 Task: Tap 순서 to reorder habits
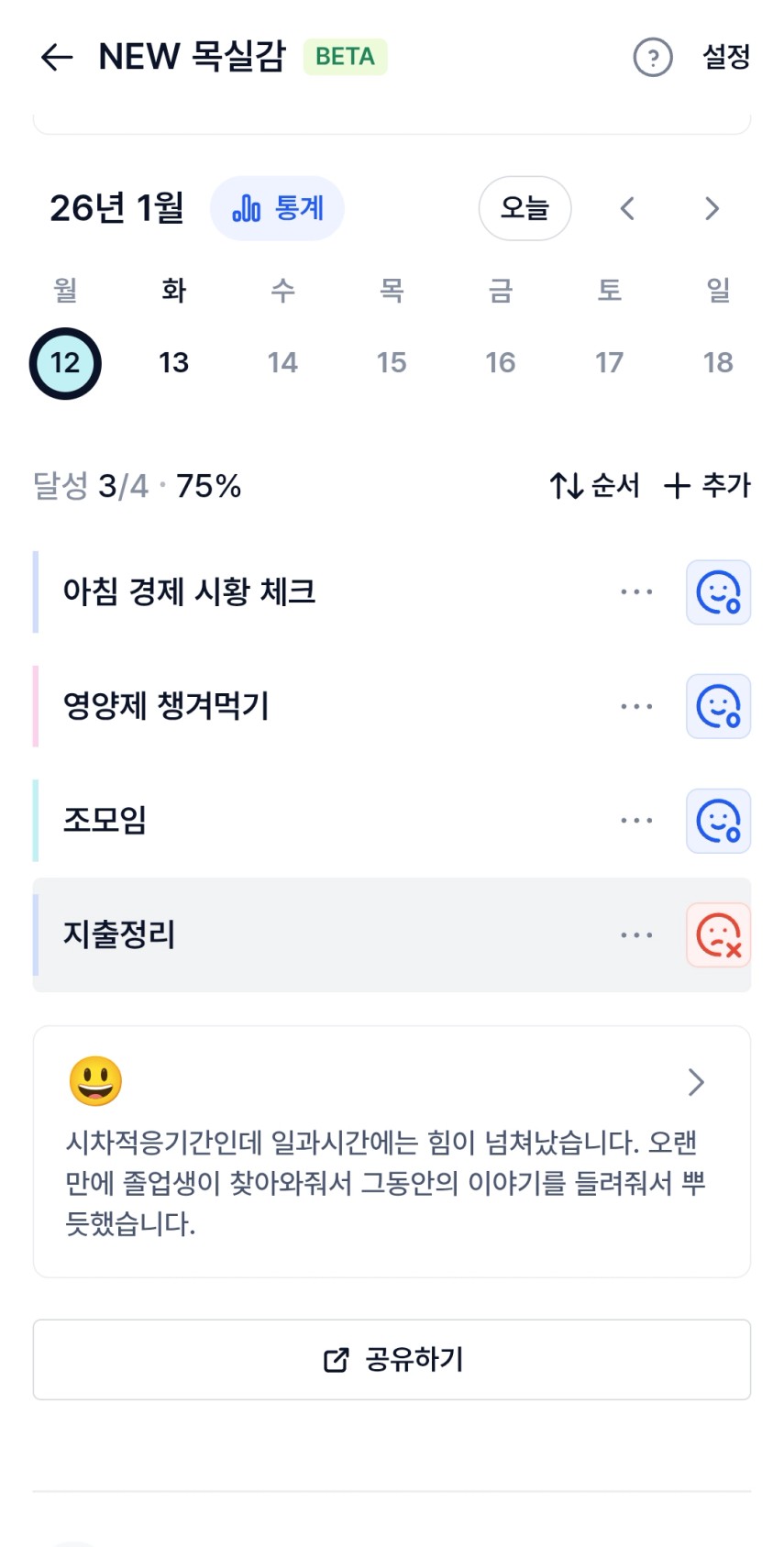pyautogui.click(x=594, y=485)
